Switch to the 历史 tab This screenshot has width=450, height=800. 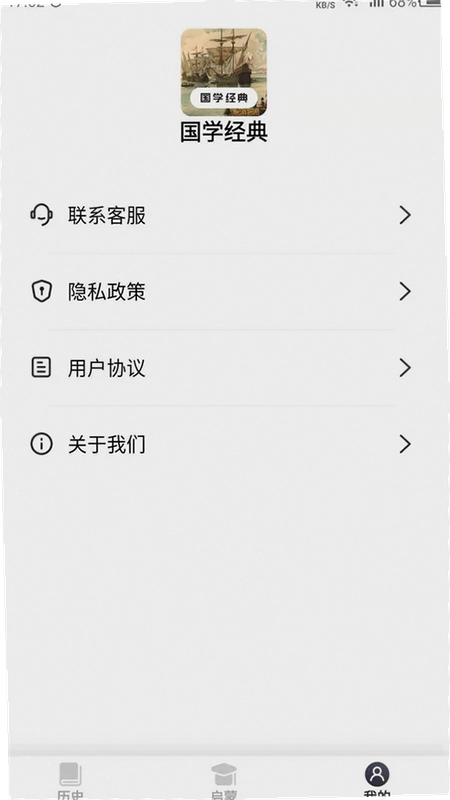click(x=70, y=780)
